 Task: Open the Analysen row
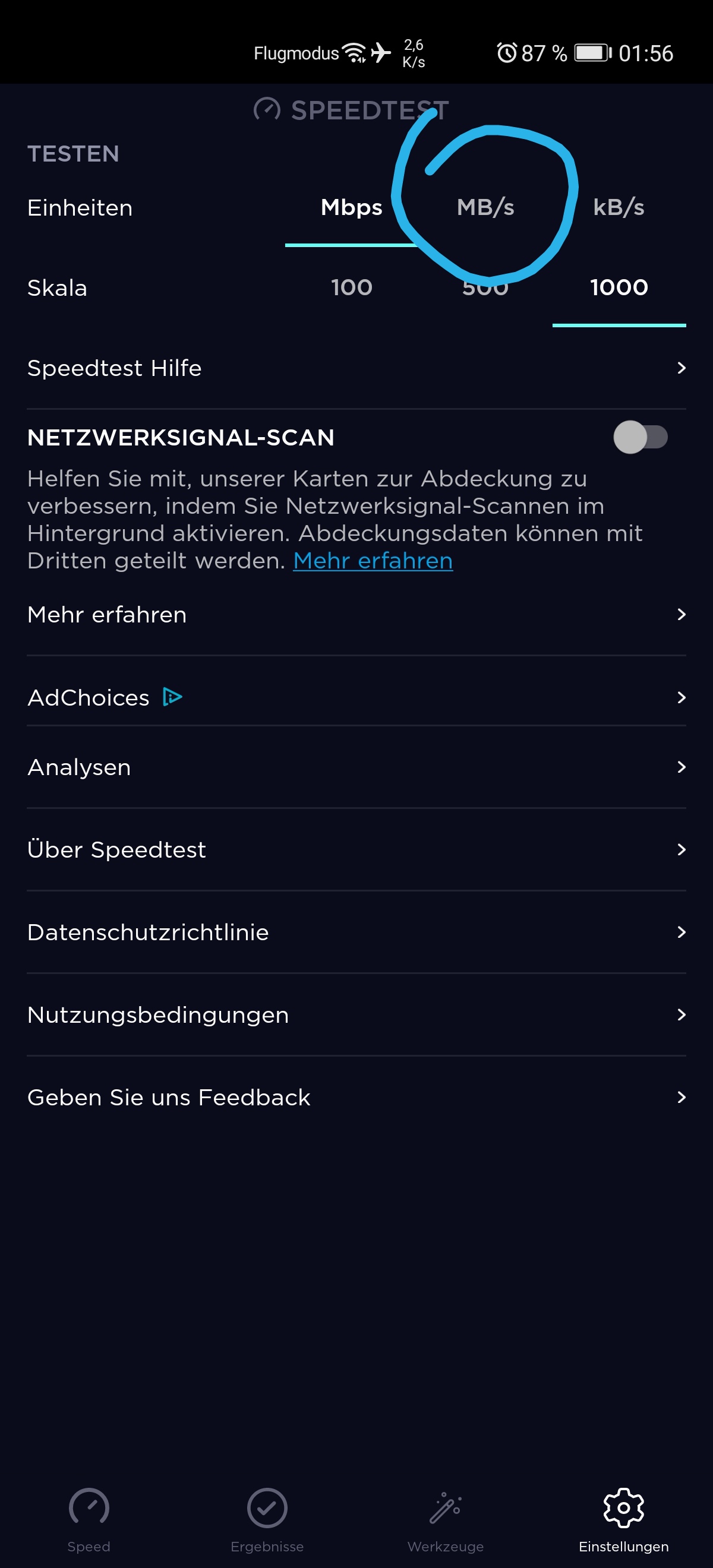point(356,767)
